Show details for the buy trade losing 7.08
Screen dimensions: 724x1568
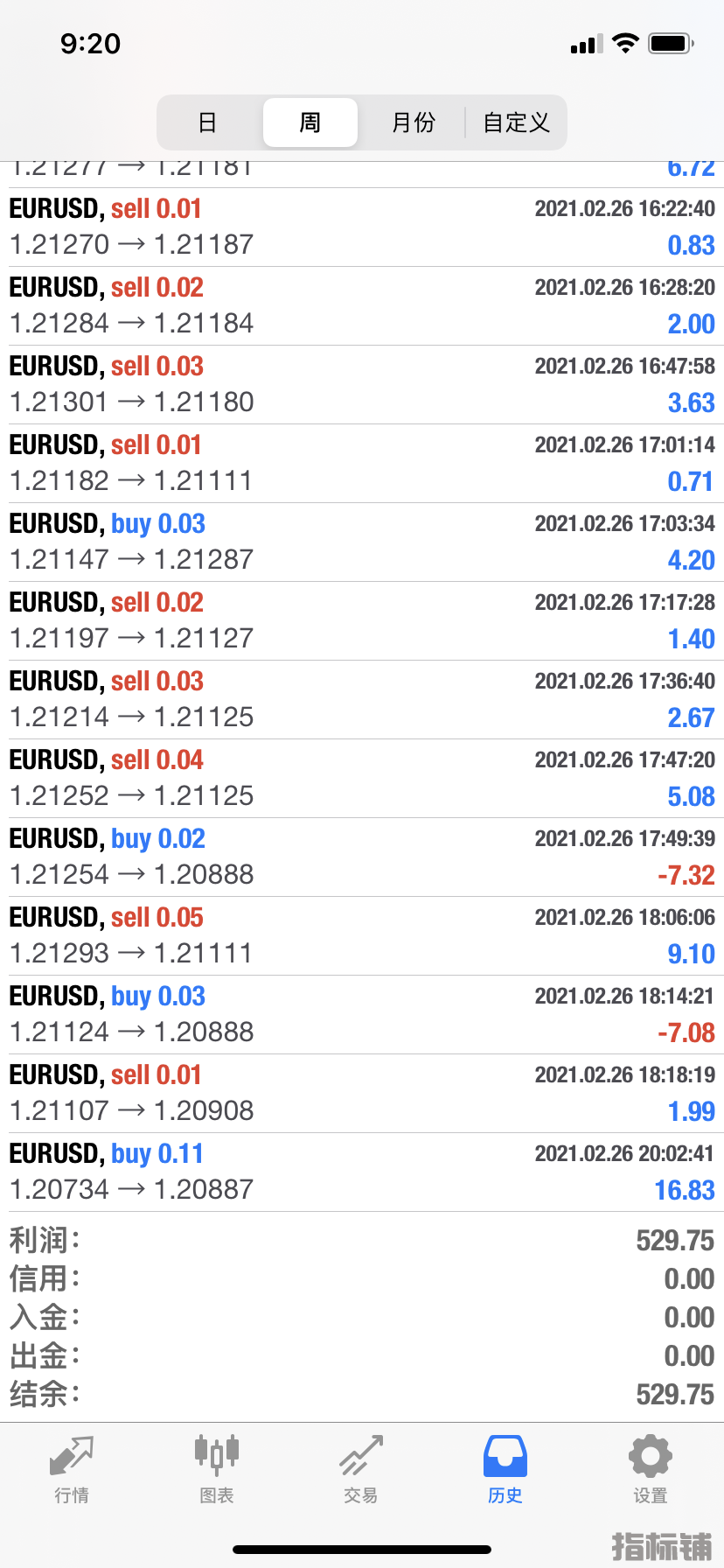click(362, 1015)
